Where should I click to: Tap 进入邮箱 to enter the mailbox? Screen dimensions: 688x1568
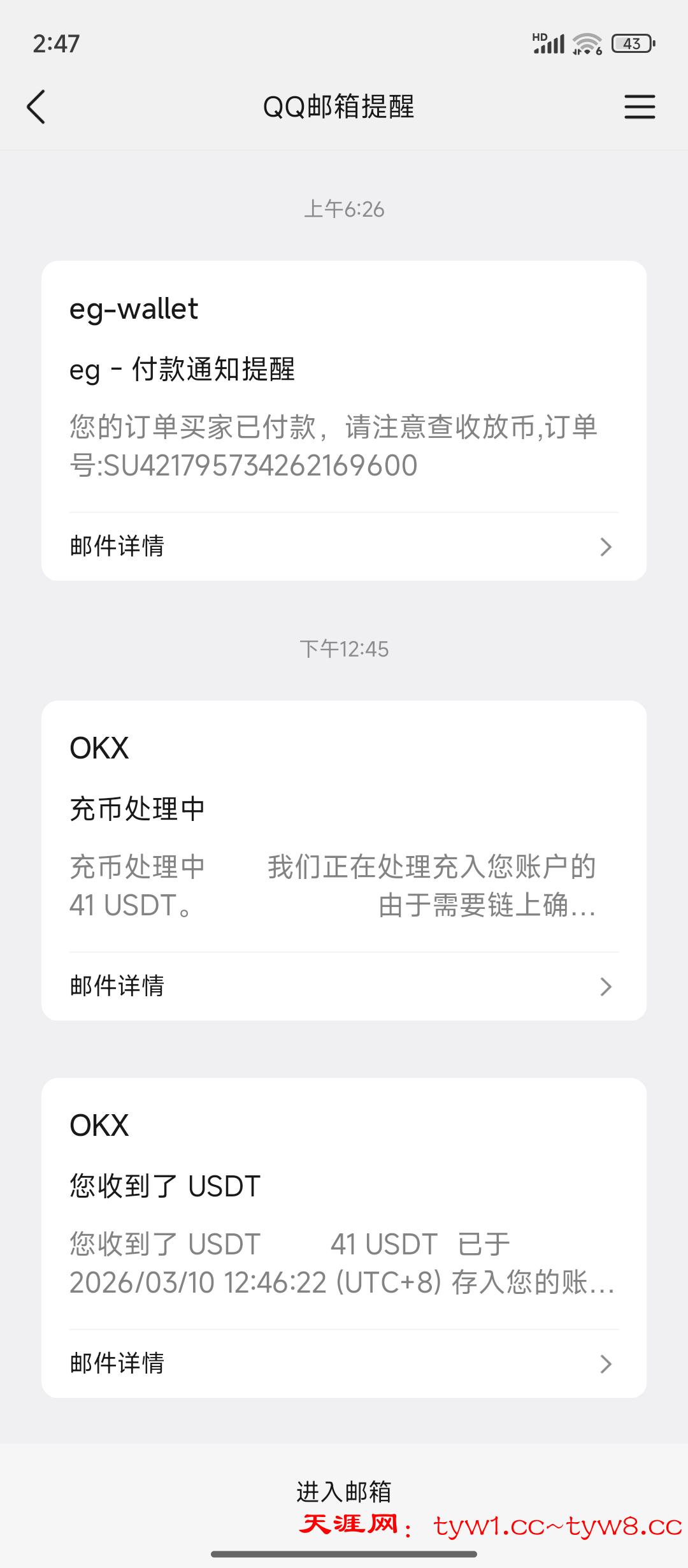point(344,1492)
